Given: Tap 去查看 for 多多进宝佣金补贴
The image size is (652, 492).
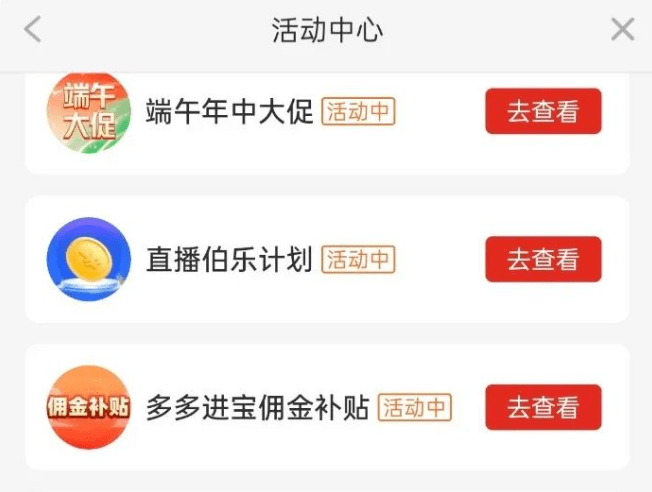Looking at the screenshot, I should (x=543, y=408).
